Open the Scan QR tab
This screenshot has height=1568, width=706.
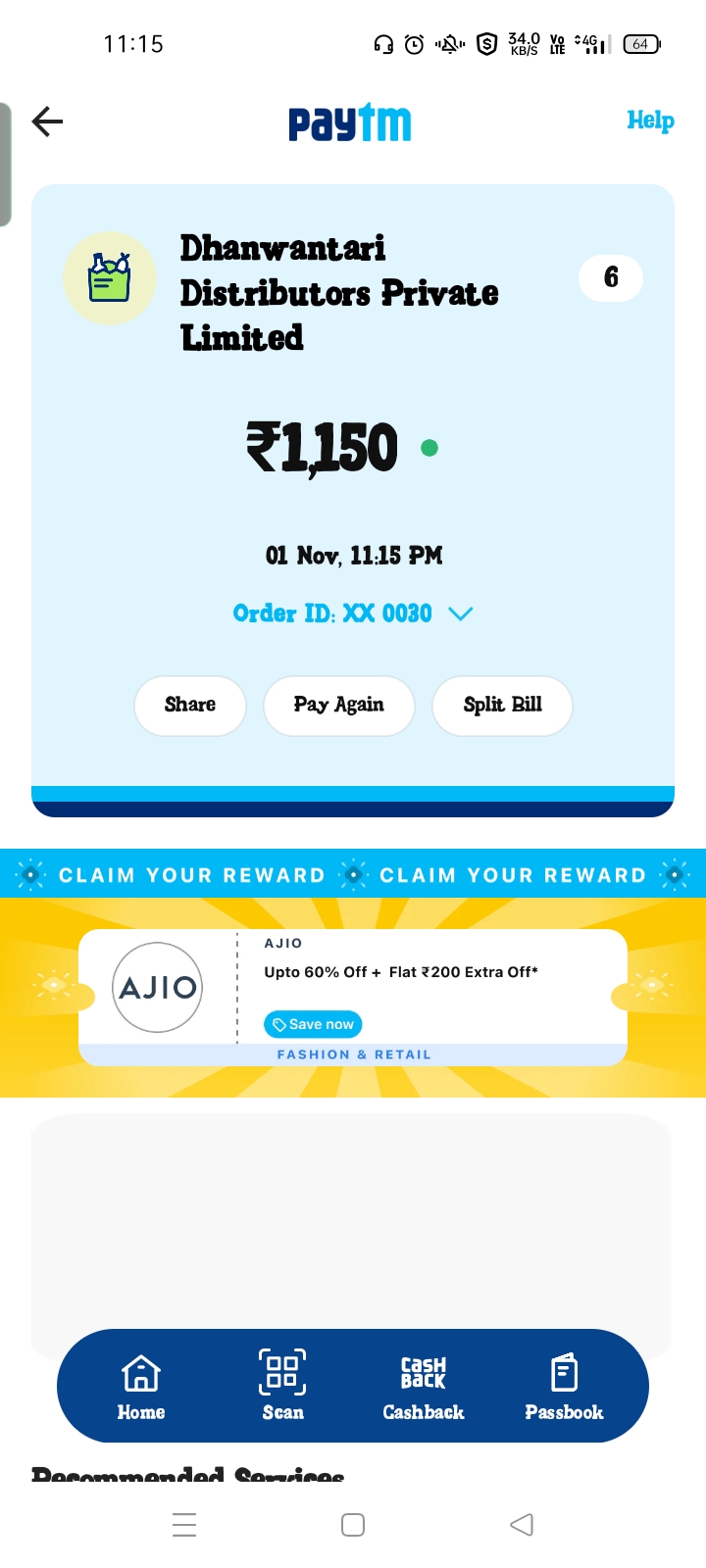point(282,1387)
